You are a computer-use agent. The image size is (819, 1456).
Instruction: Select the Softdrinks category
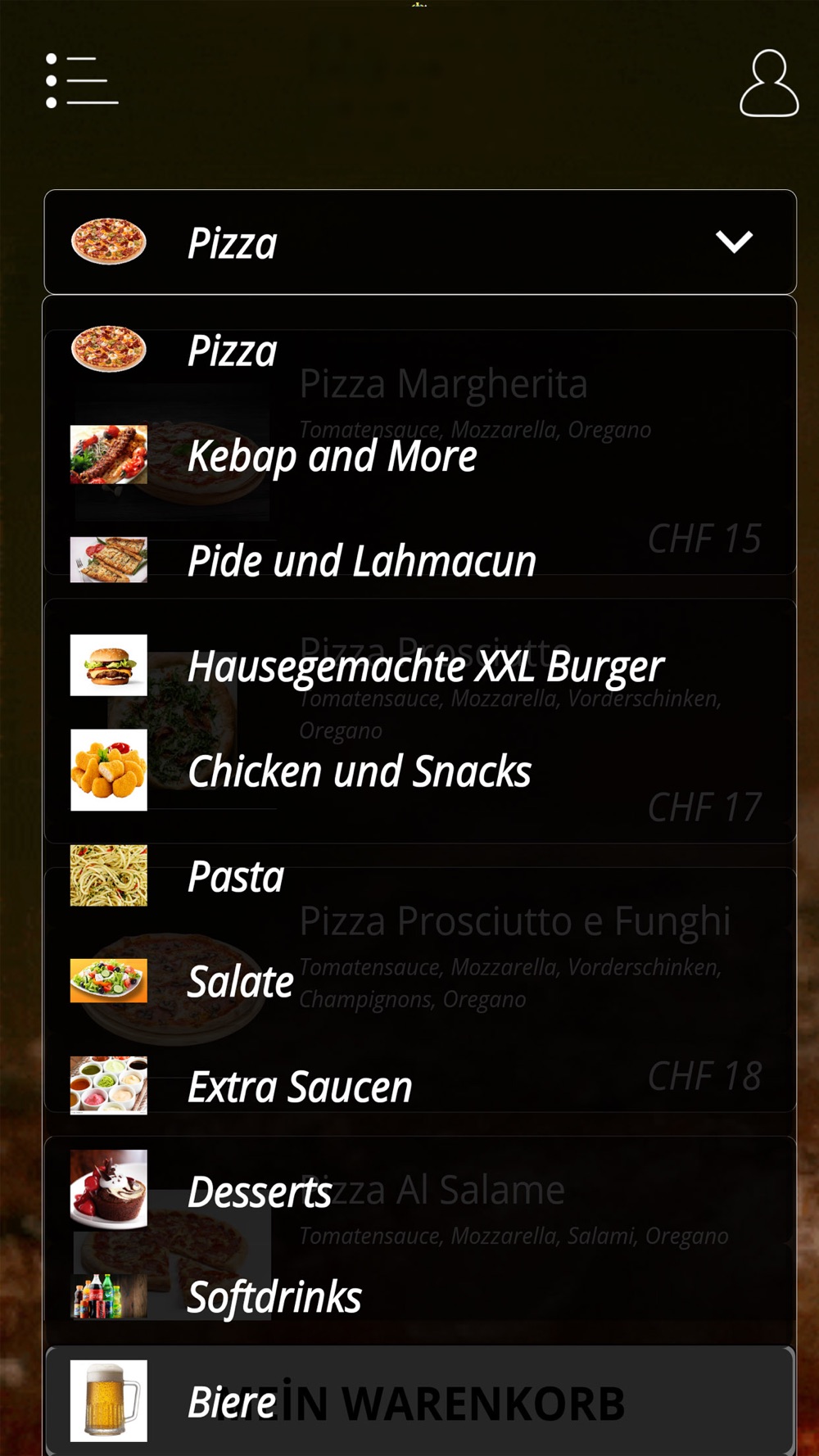[420, 1295]
